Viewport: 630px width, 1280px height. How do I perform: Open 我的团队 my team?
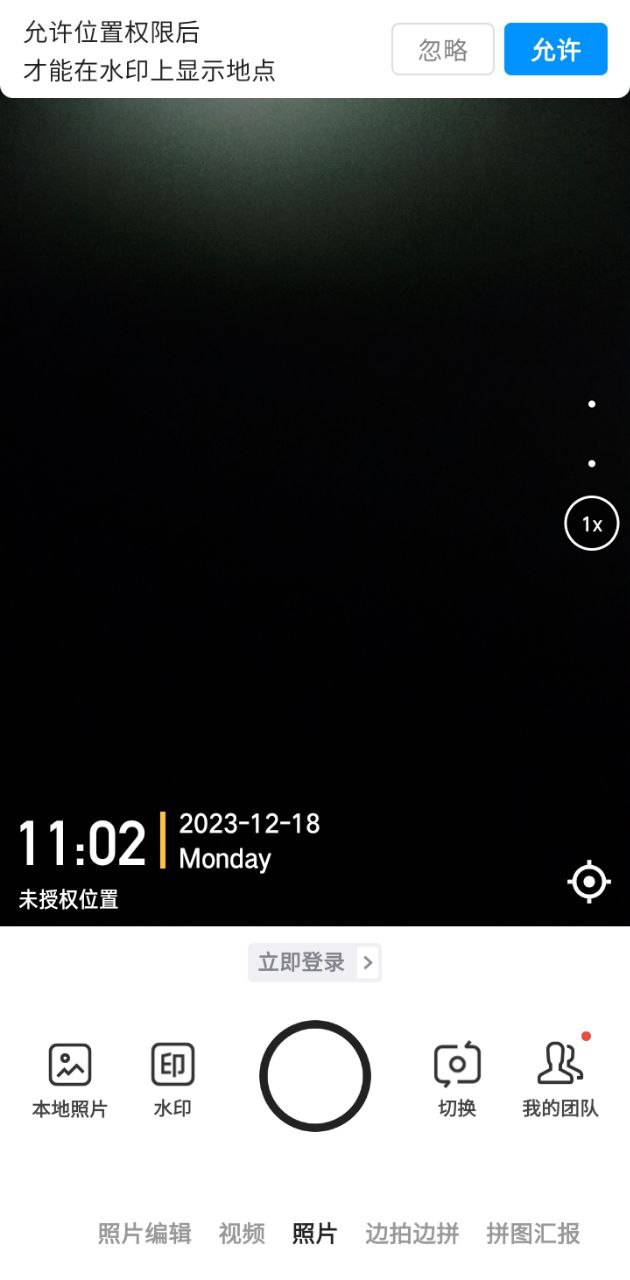560,1079
